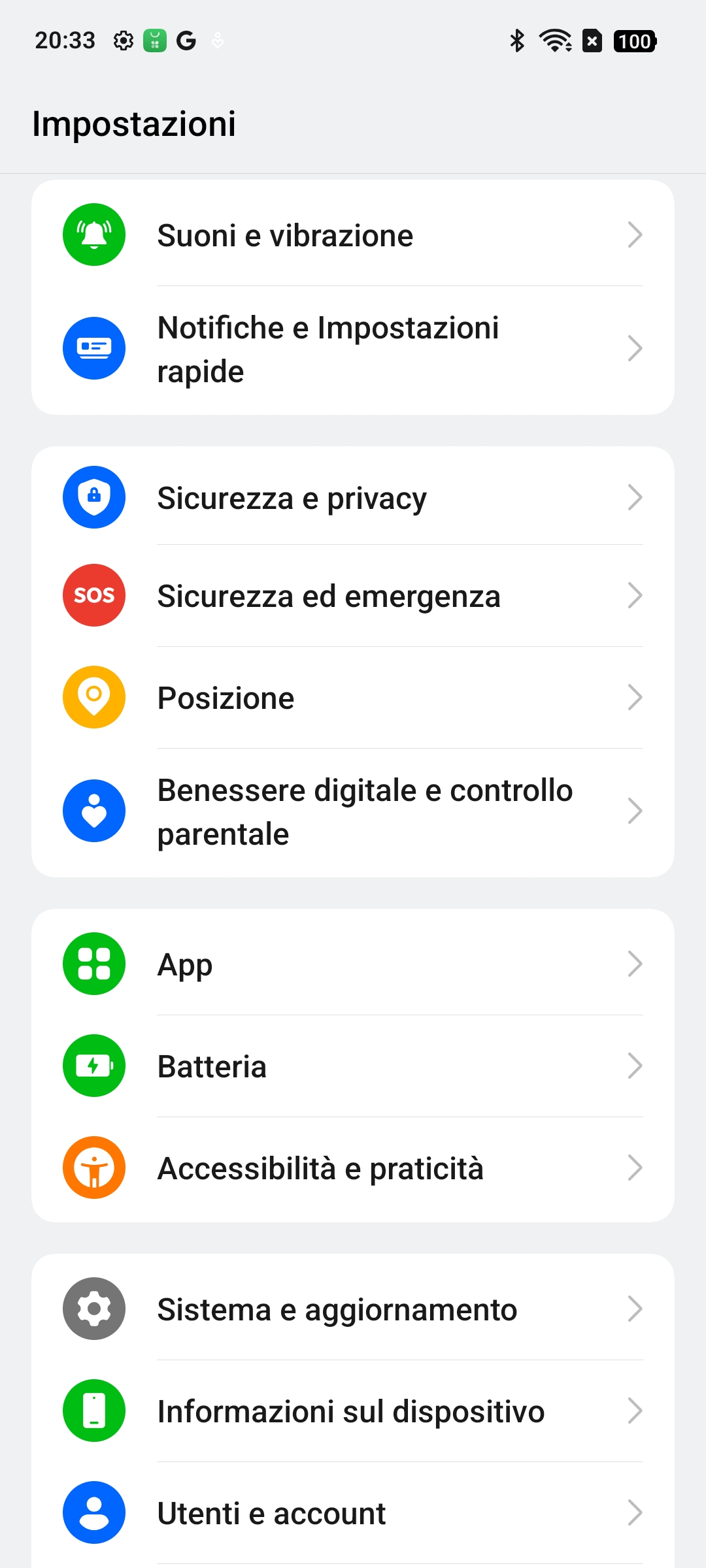Open Benessere digitale e controllo parentale

pos(353,811)
